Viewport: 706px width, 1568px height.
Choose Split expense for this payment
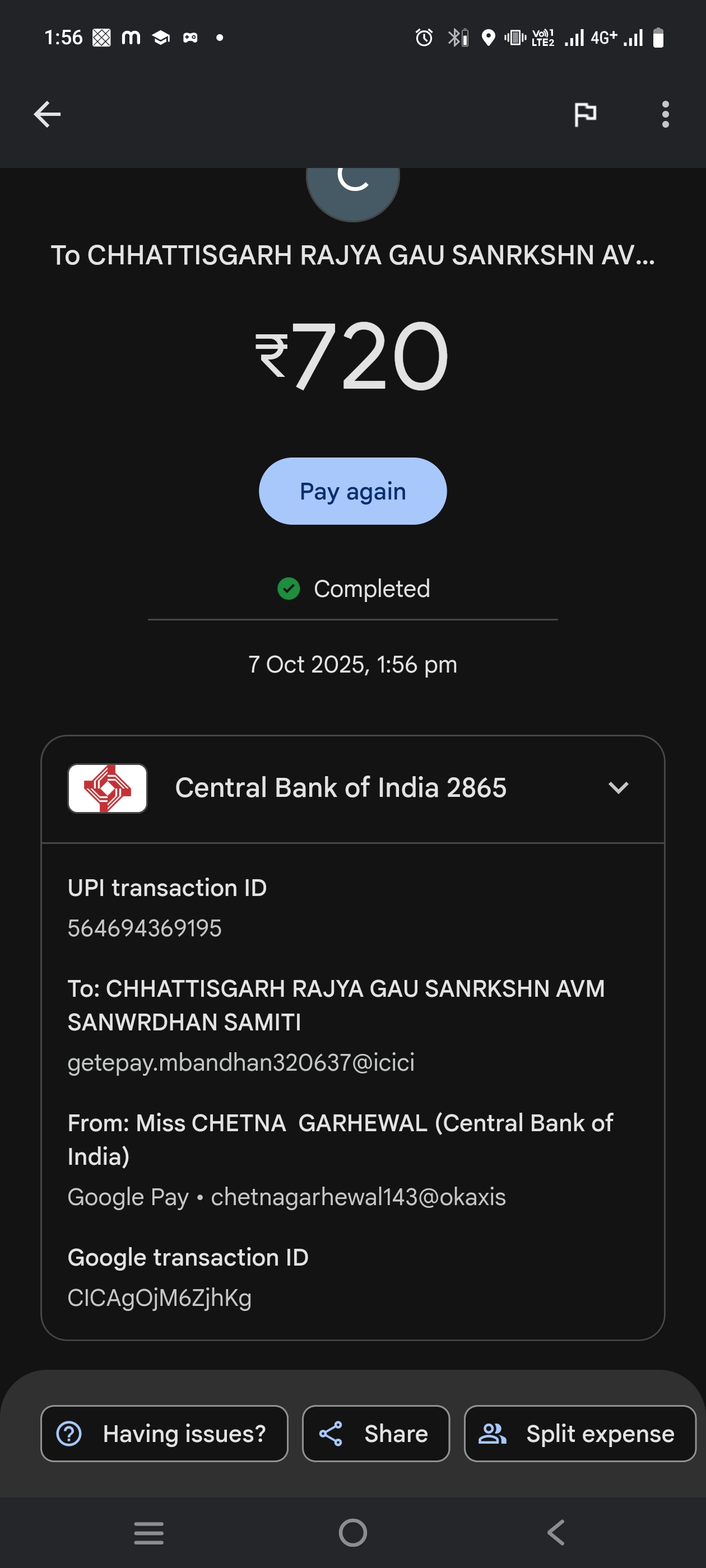[x=579, y=1434]
